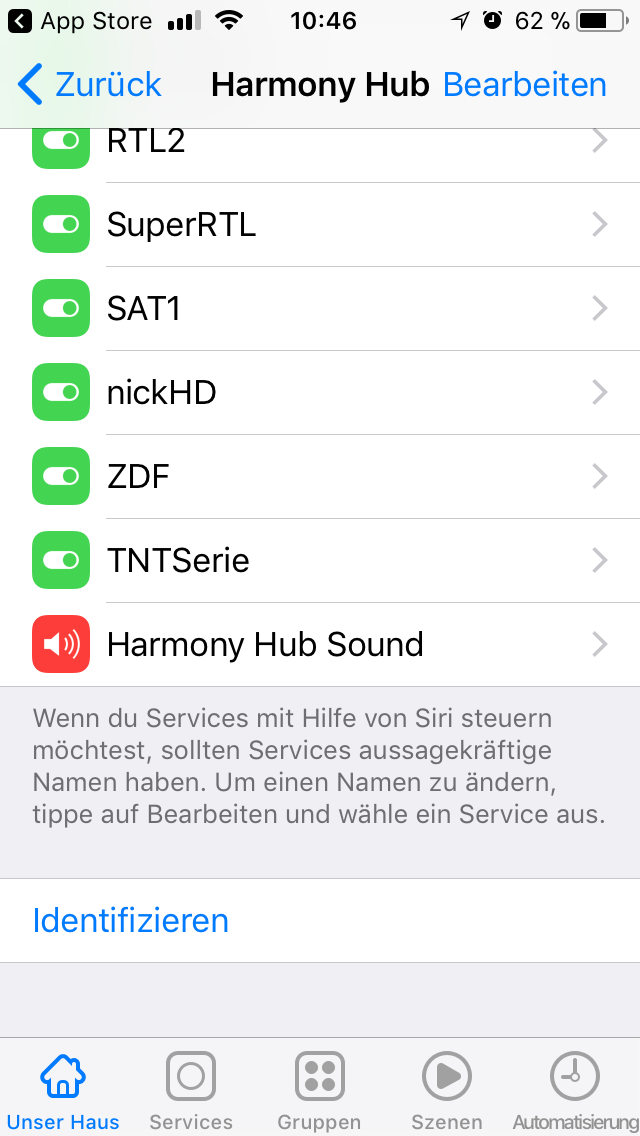The image size is (640, 1136).
Task: Switch to the Unser Haus tab
Action: click(63, 1090)
